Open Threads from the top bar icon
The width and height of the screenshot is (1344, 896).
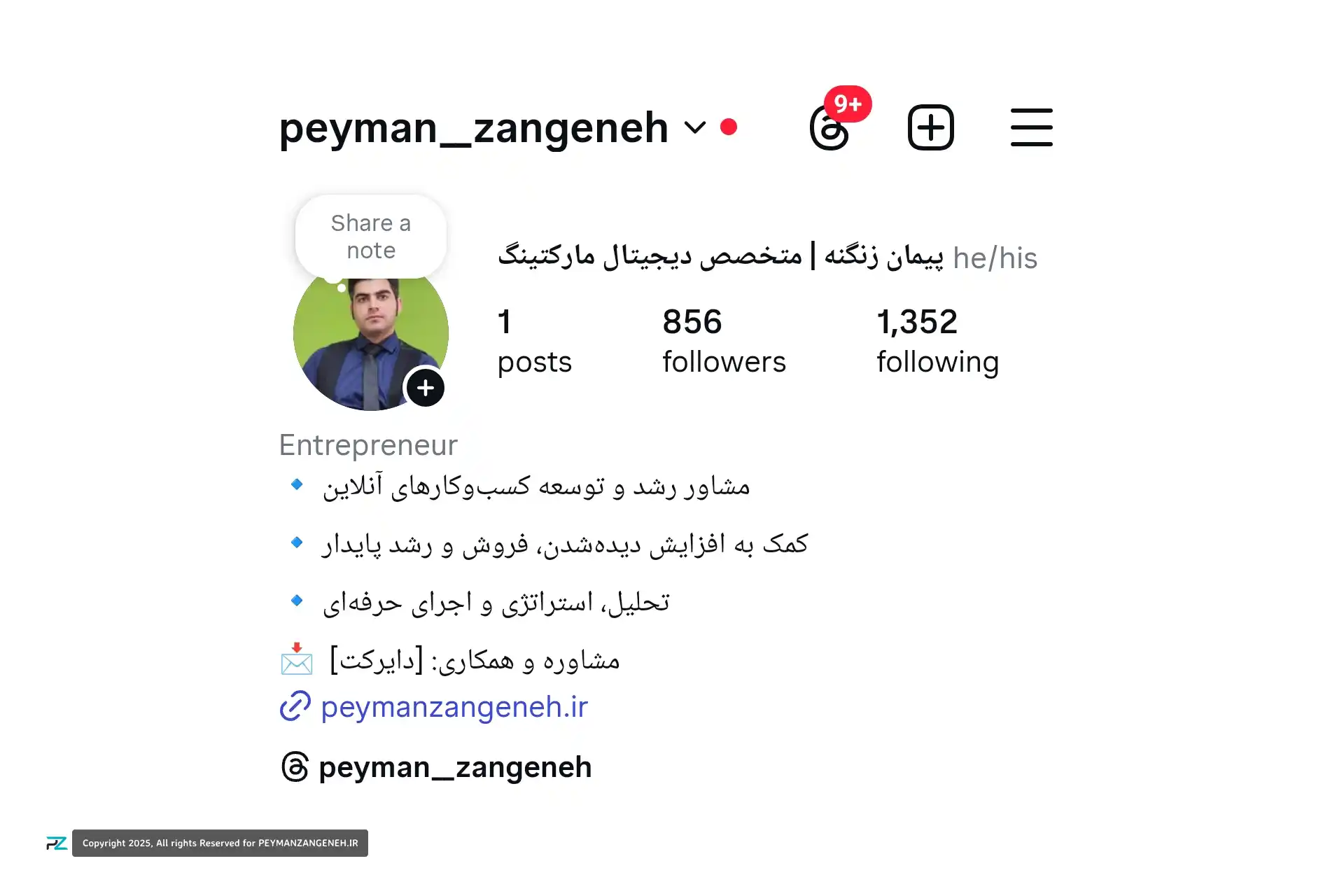[830, 127]
